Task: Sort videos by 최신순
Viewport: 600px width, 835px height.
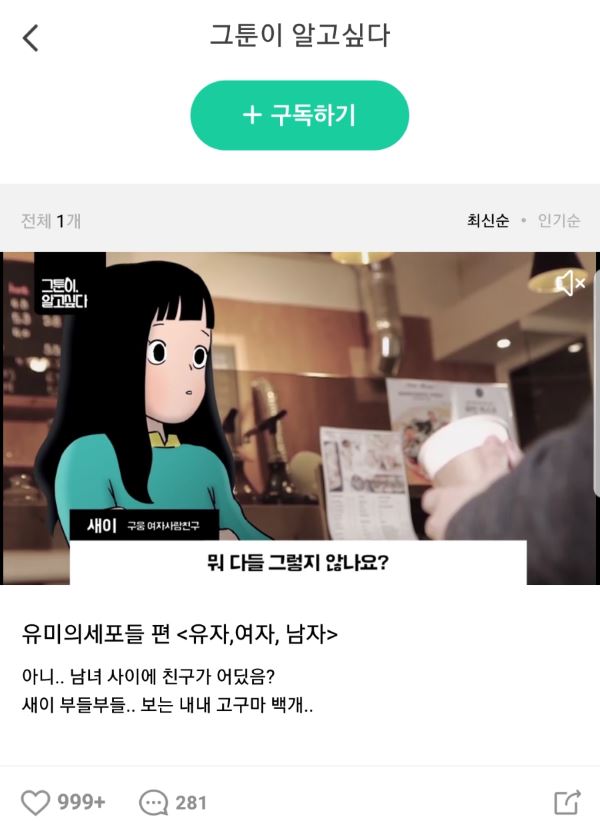Action: (x=487, y=221)
